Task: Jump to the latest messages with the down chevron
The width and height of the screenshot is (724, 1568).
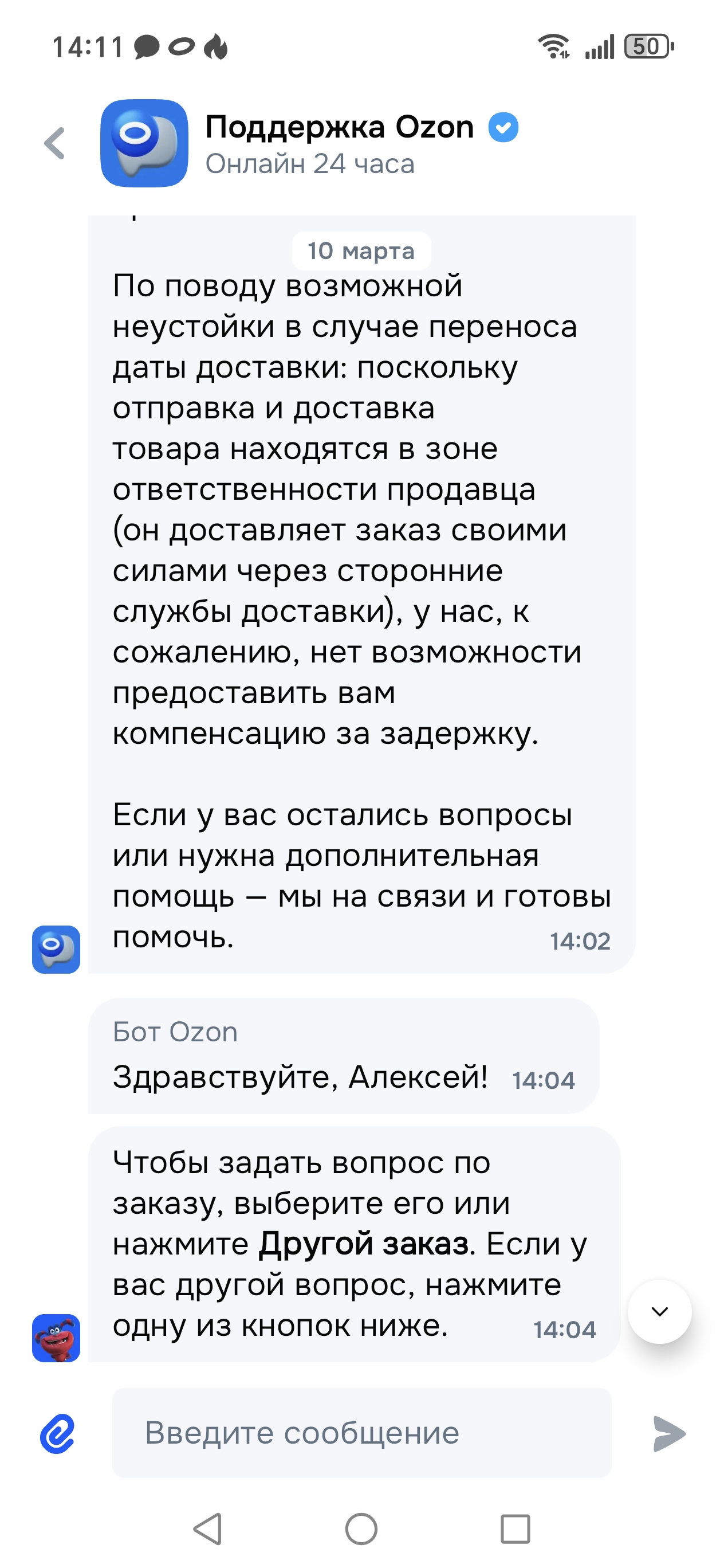Action: tap(659, 1311)
